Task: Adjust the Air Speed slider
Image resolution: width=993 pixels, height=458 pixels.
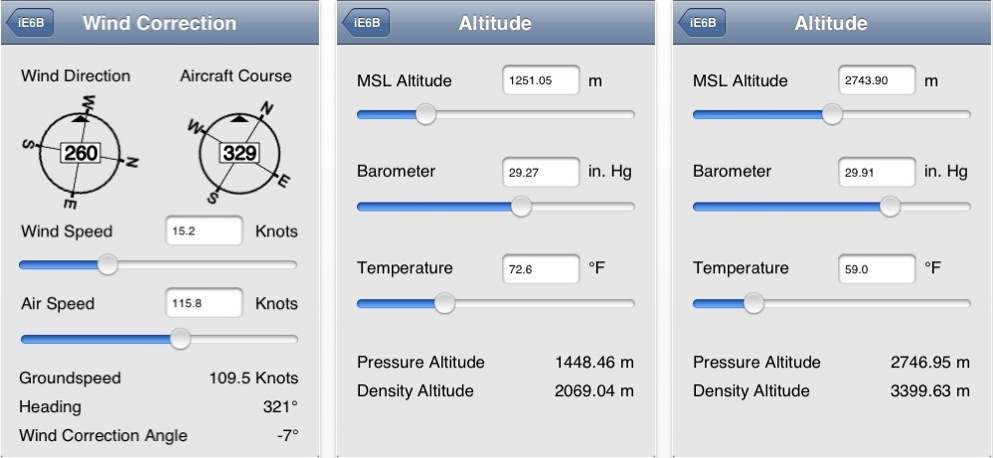Action: (180, 339)
